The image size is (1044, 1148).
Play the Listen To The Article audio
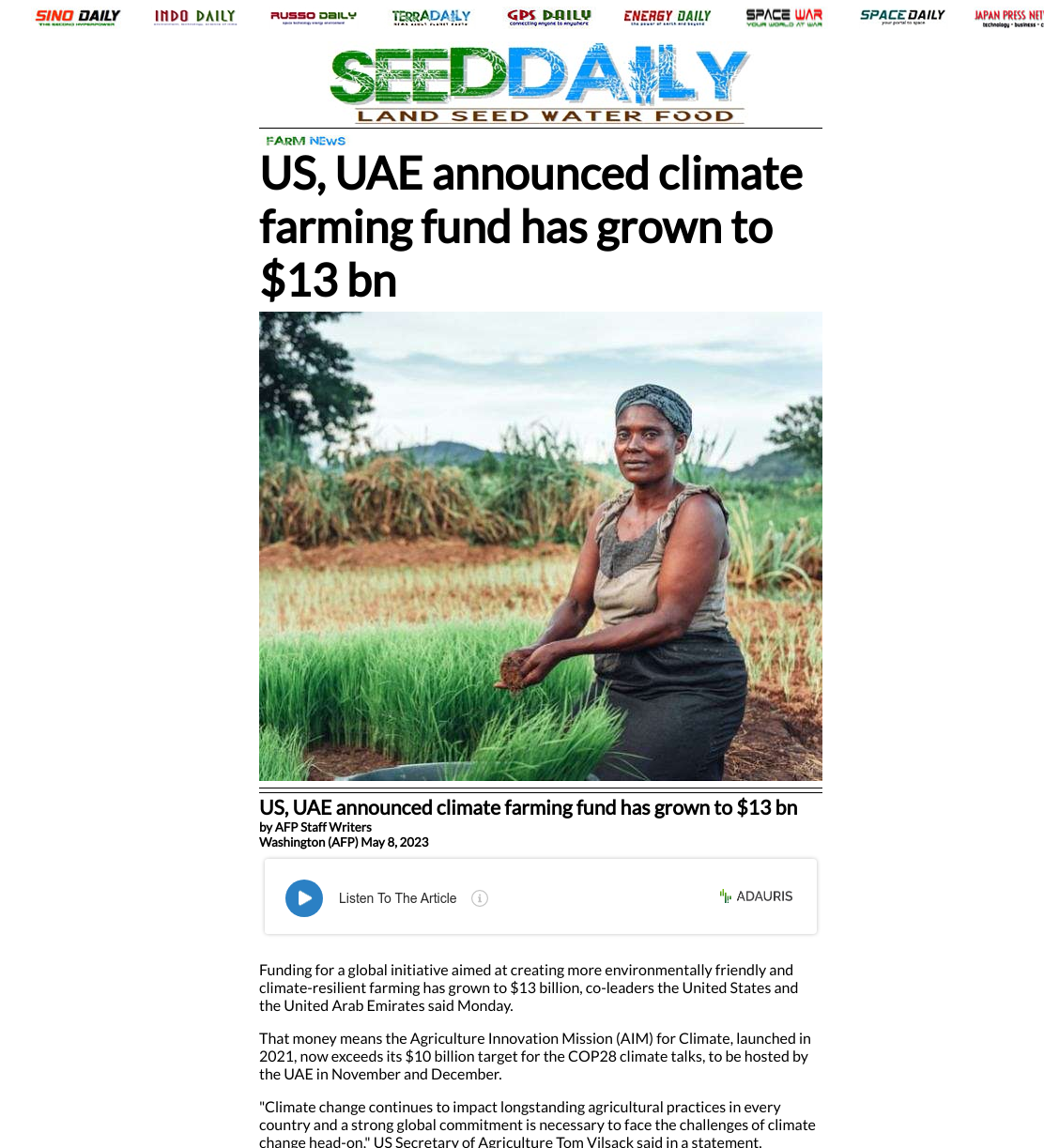click(304, 898)
